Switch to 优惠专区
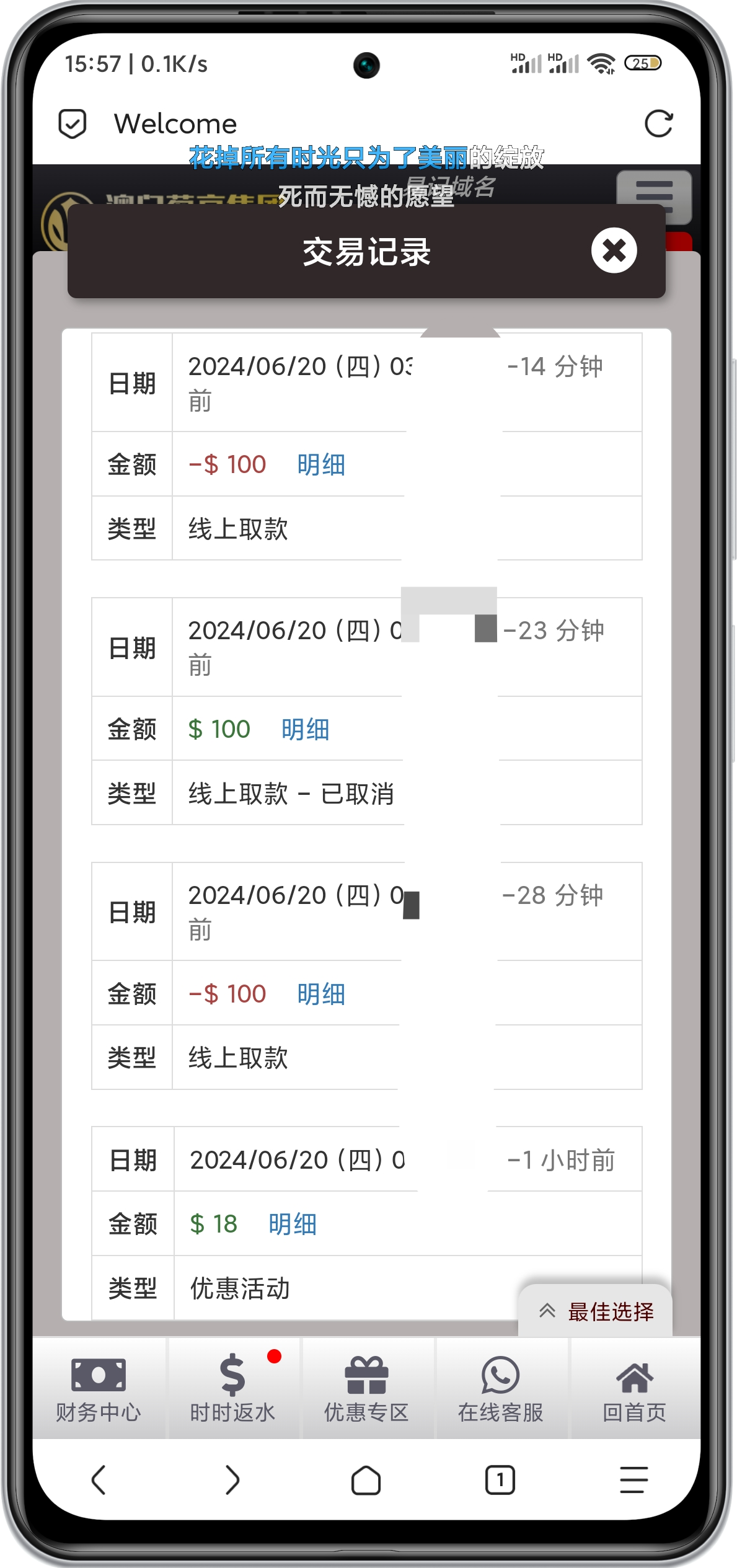Screen dimensions: 737x1568 (366, 1389)
